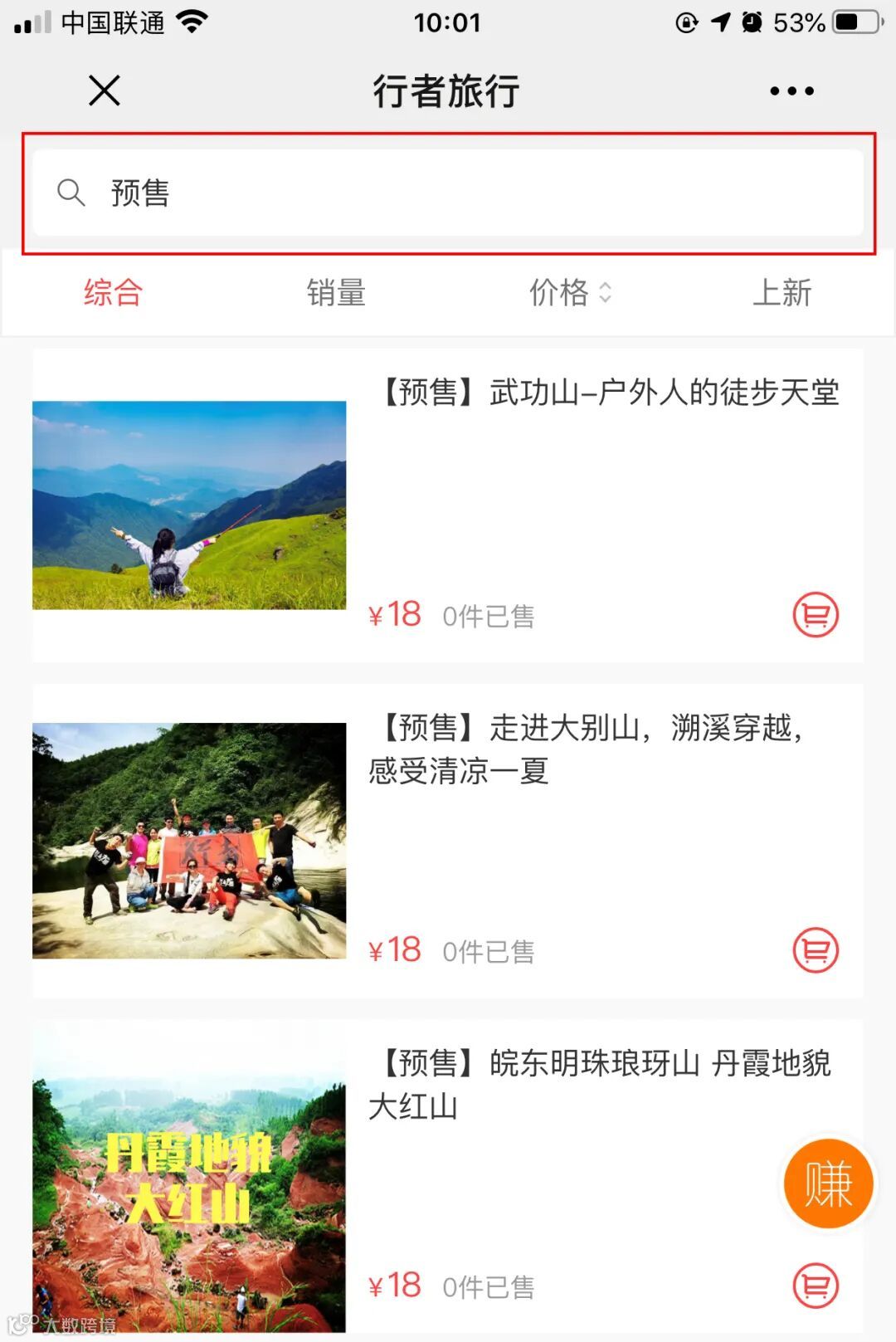Switch to the 综合 sorting tab

(x=114, y=292)
